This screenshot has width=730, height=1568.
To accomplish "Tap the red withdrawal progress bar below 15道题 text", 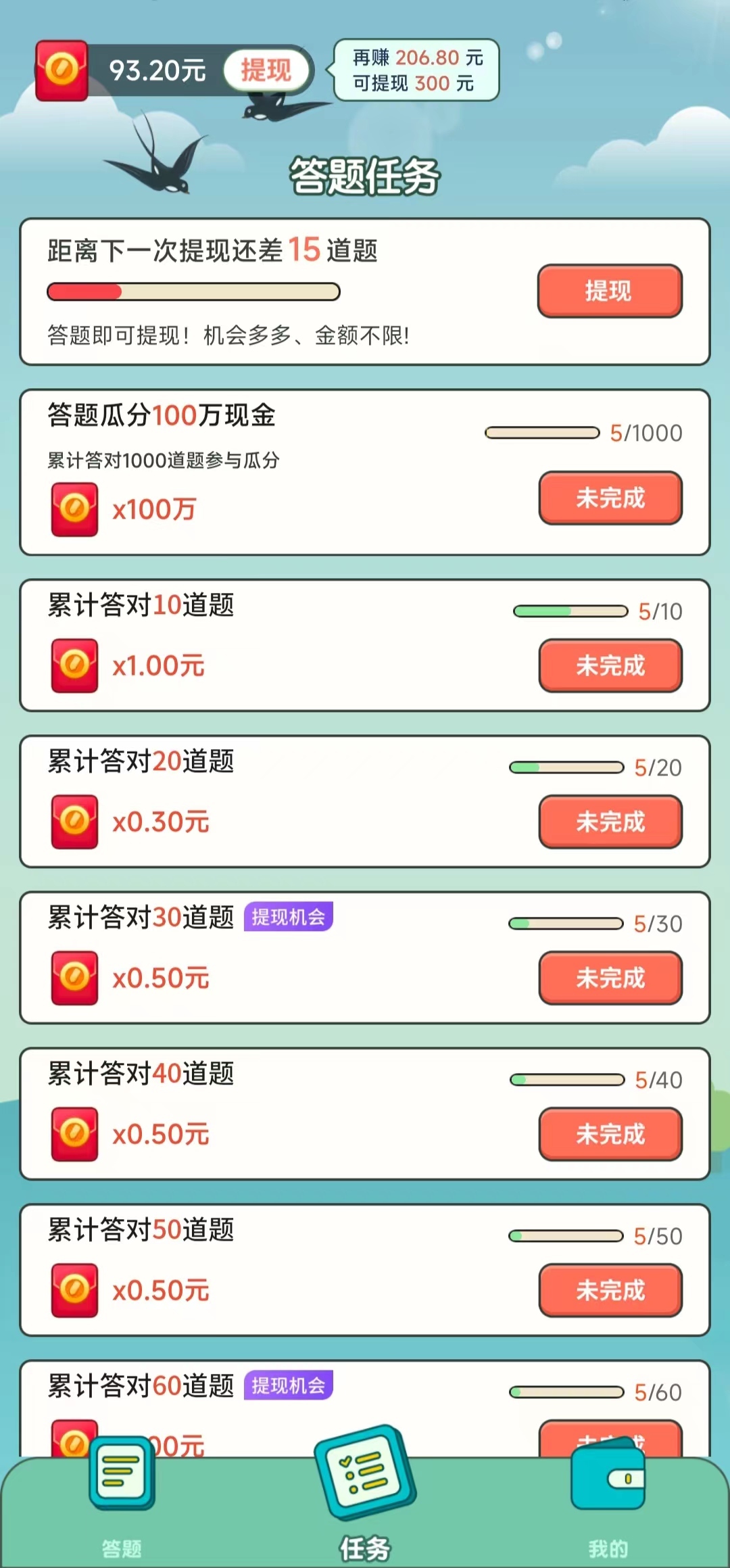I will pos(193,291).
